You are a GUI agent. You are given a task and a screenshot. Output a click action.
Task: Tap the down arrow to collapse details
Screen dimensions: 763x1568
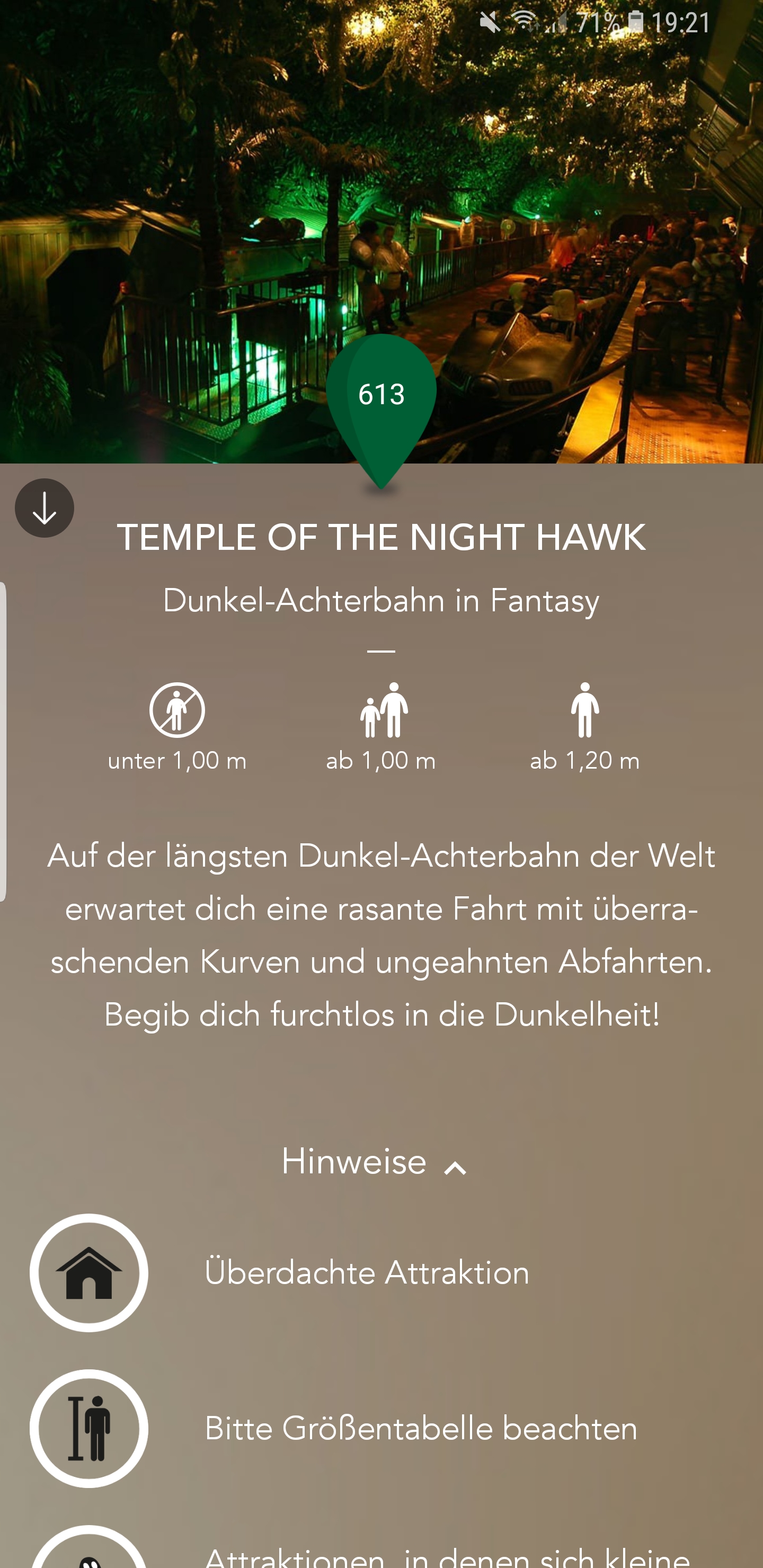(45, 508)
